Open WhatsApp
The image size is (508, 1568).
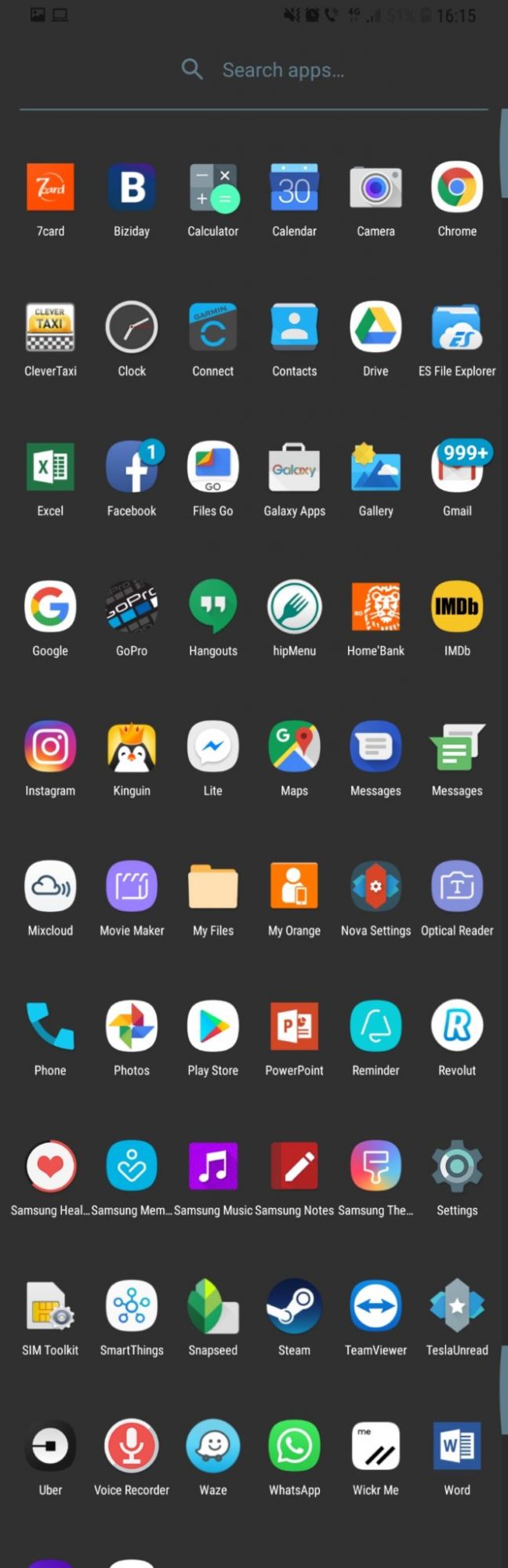pyautogui.click(x=294, y=1446)
